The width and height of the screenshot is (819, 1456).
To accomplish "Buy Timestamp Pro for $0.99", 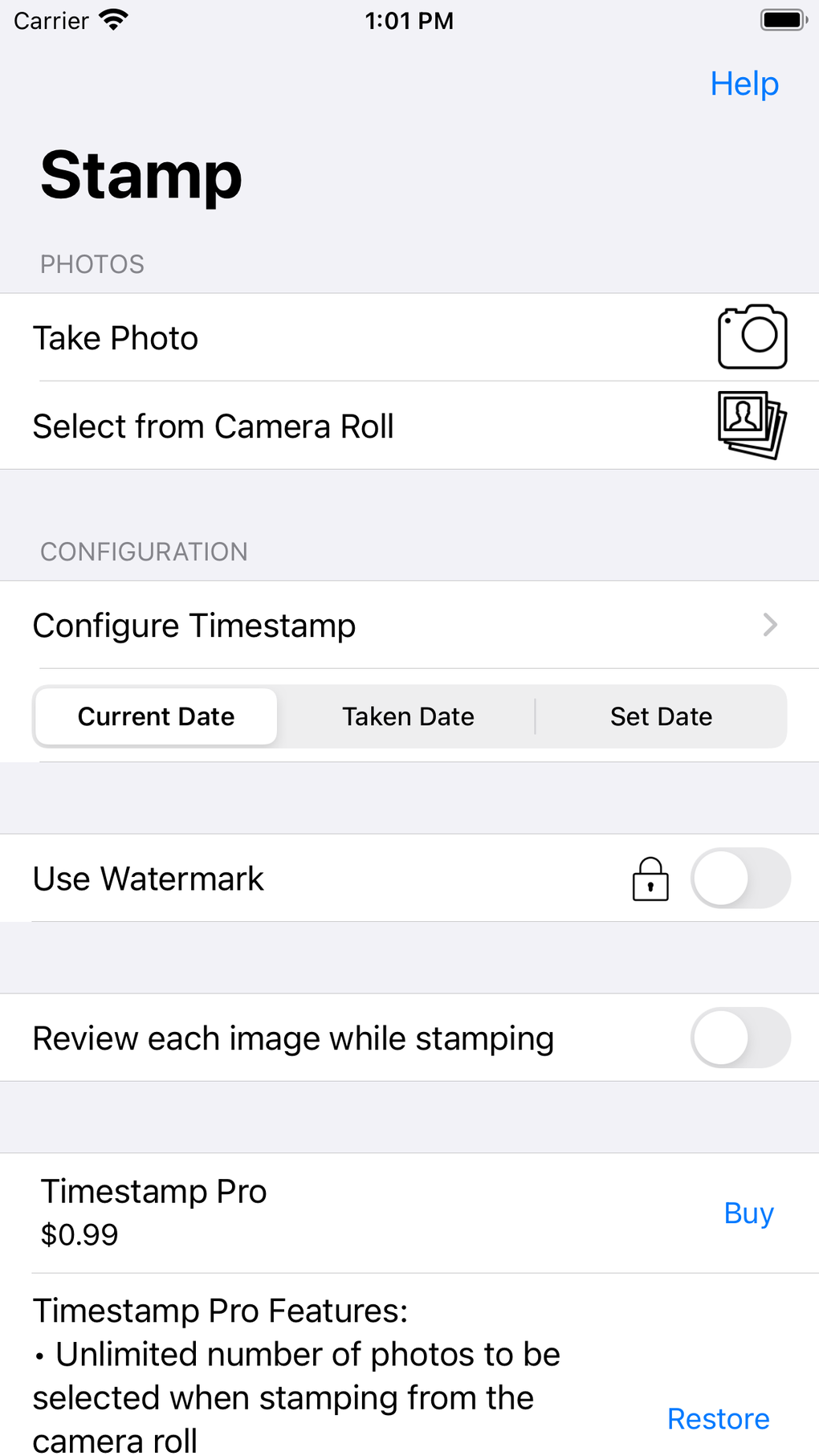I will (748, 1213).
